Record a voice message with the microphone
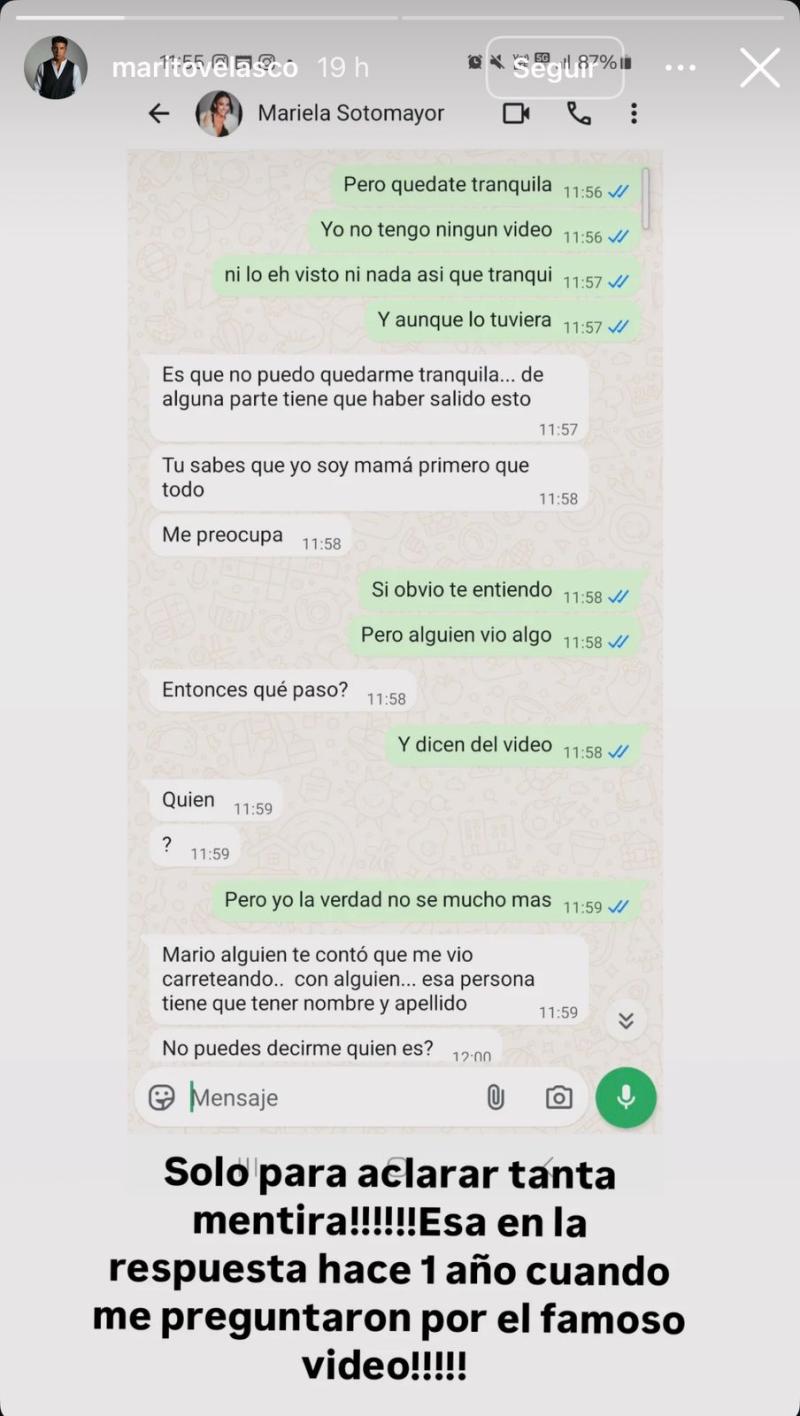 626,1097
